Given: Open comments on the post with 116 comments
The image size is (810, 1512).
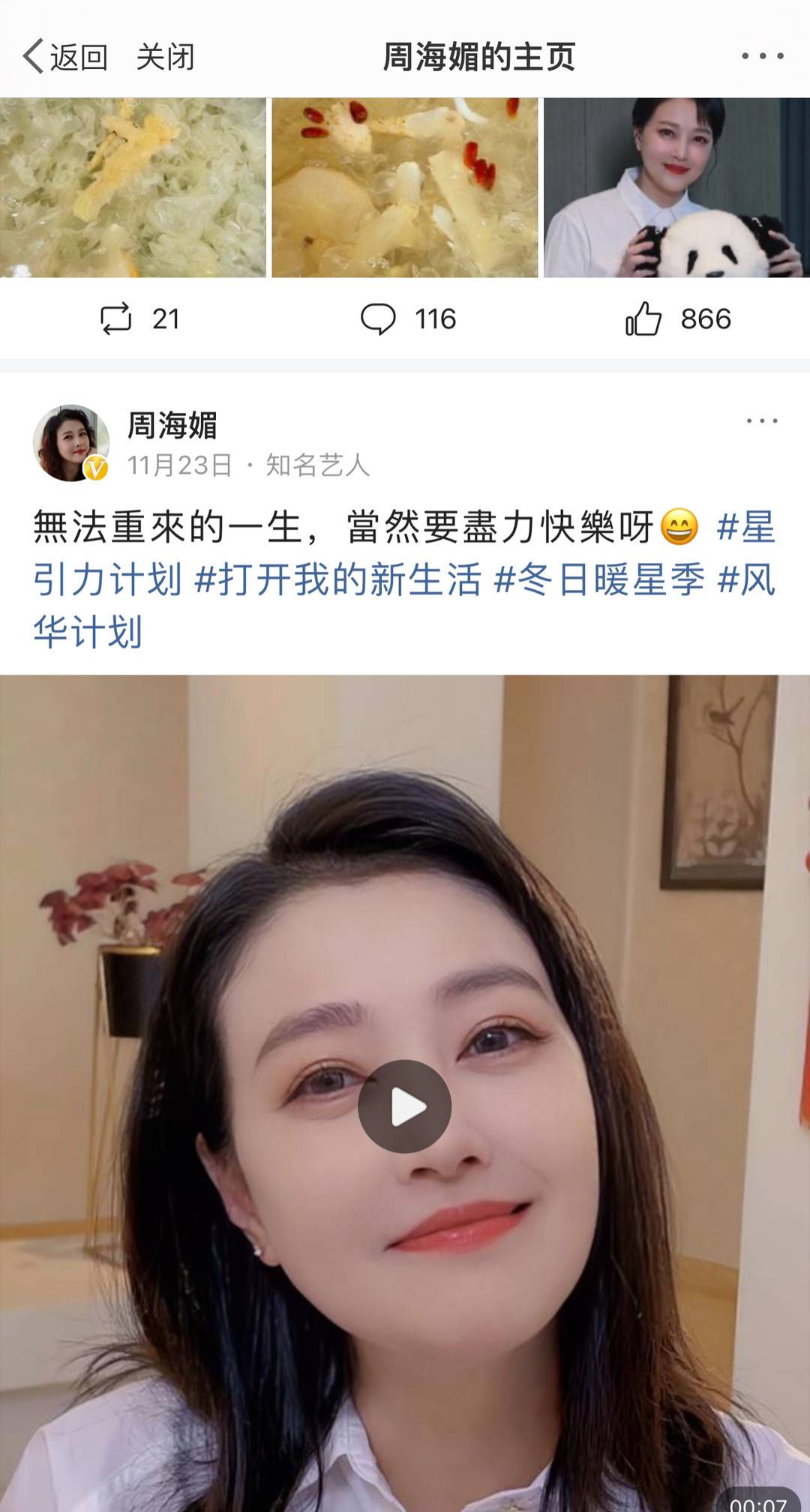Looking at the screenshot, I should point(407,319).
